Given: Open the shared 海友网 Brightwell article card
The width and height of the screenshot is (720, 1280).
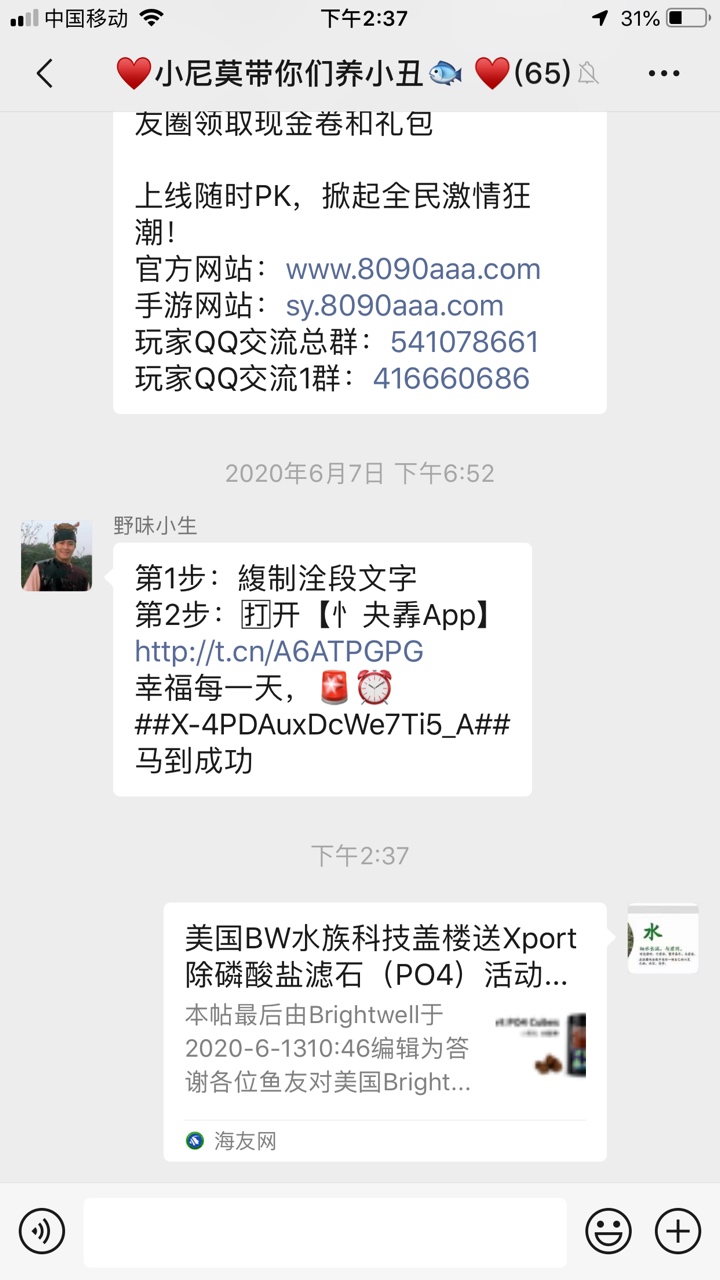Looking at the screenshot, I should click(x=384, y=1030).
